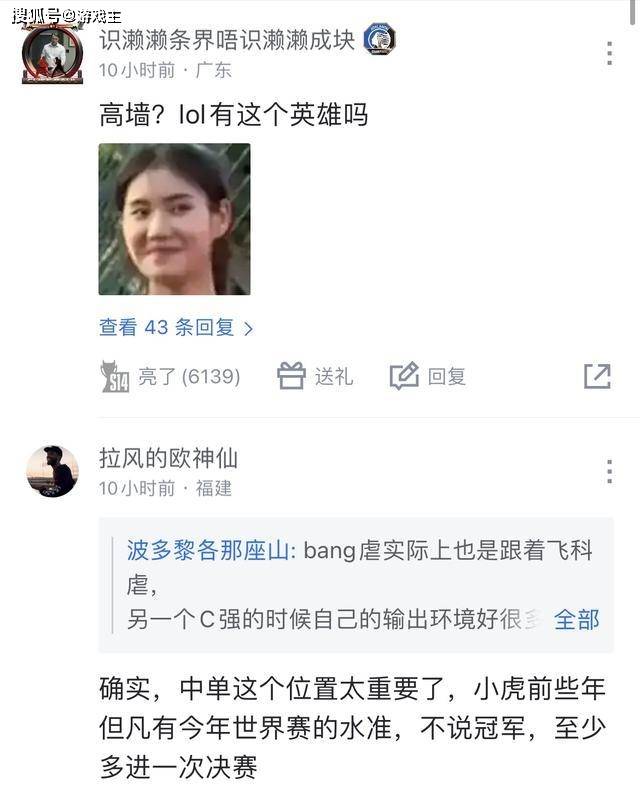Open username 拉风的欧神仙
640x796 pixels.
pyautogui.click(x=168, y=459)
